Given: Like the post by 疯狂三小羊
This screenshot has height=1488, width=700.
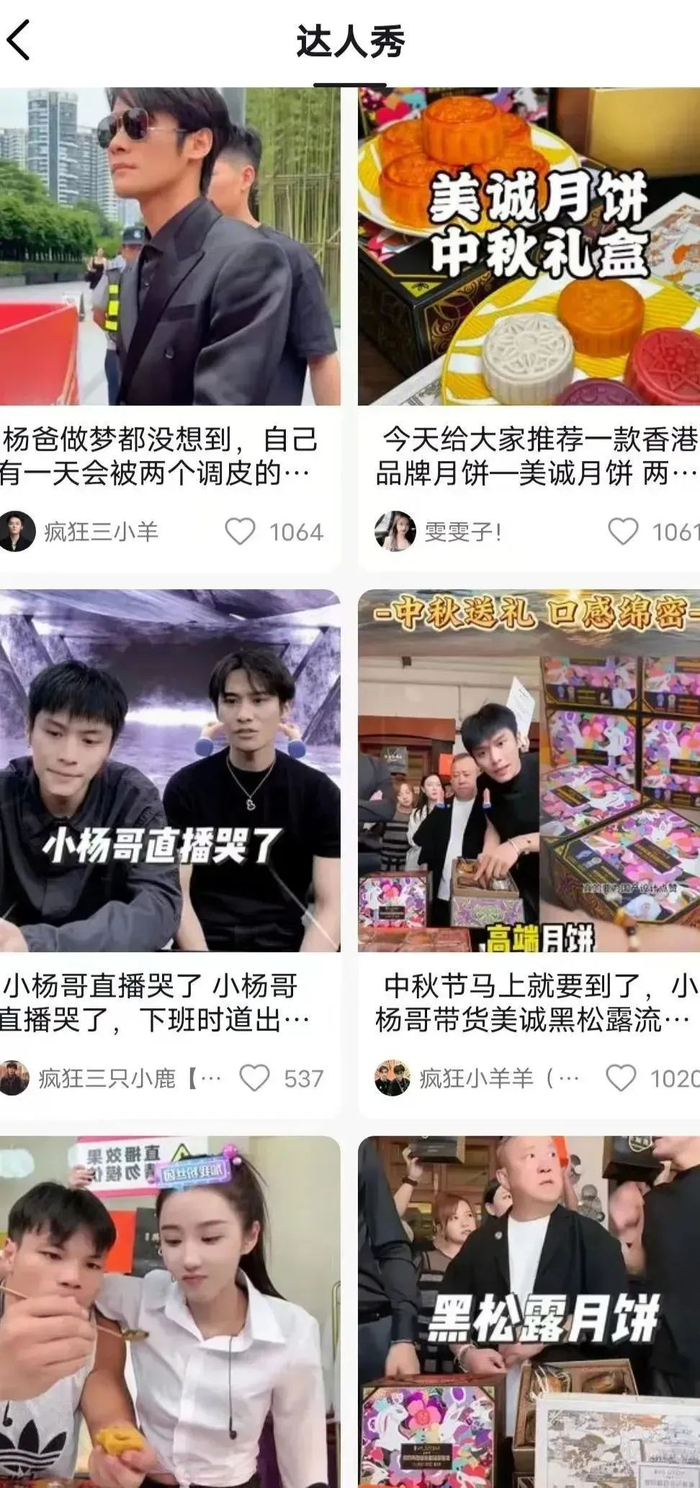Looking at the screenshot, I should (x=240, y=531).
